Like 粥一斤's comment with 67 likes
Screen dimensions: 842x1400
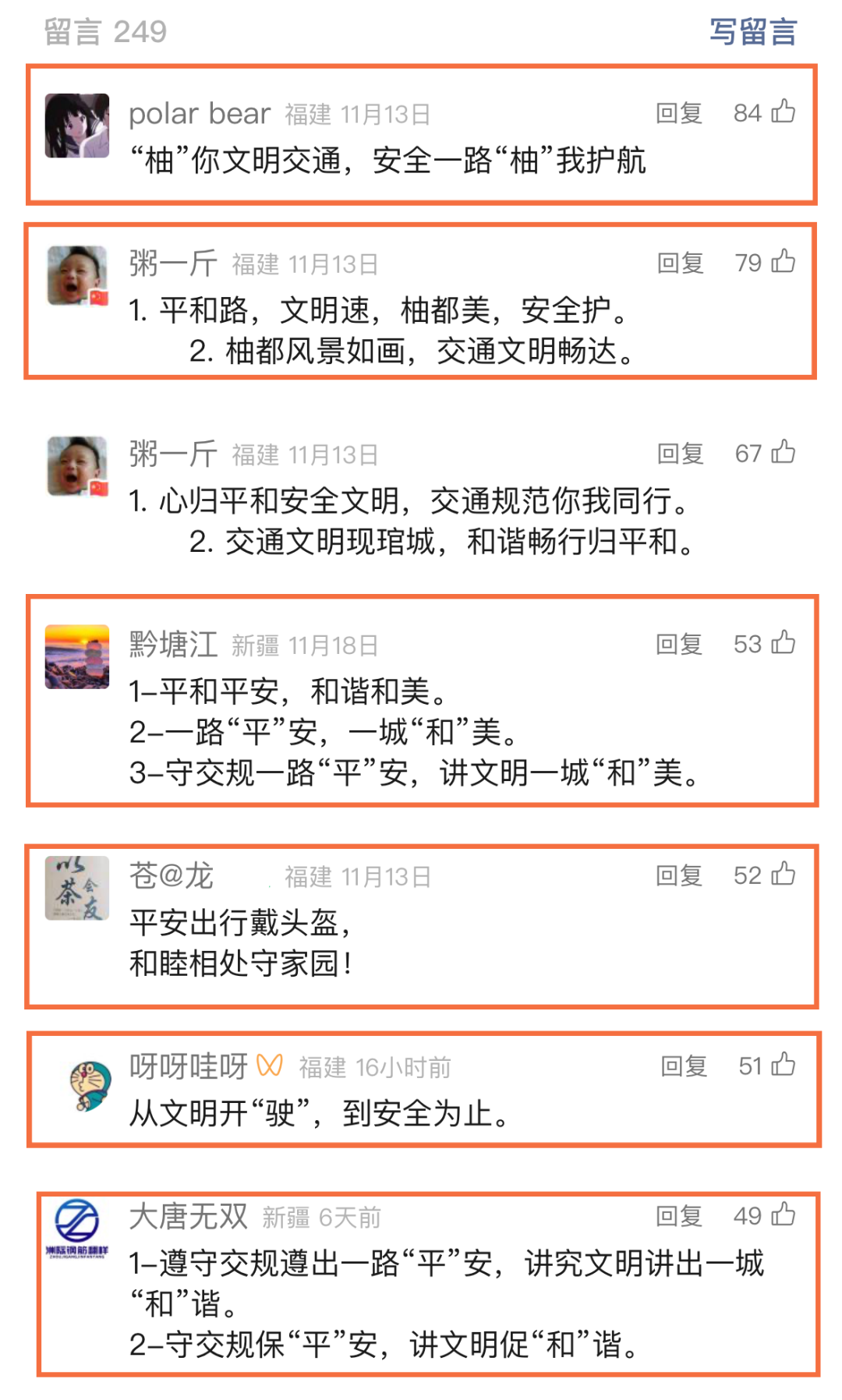tap(783, 451)
